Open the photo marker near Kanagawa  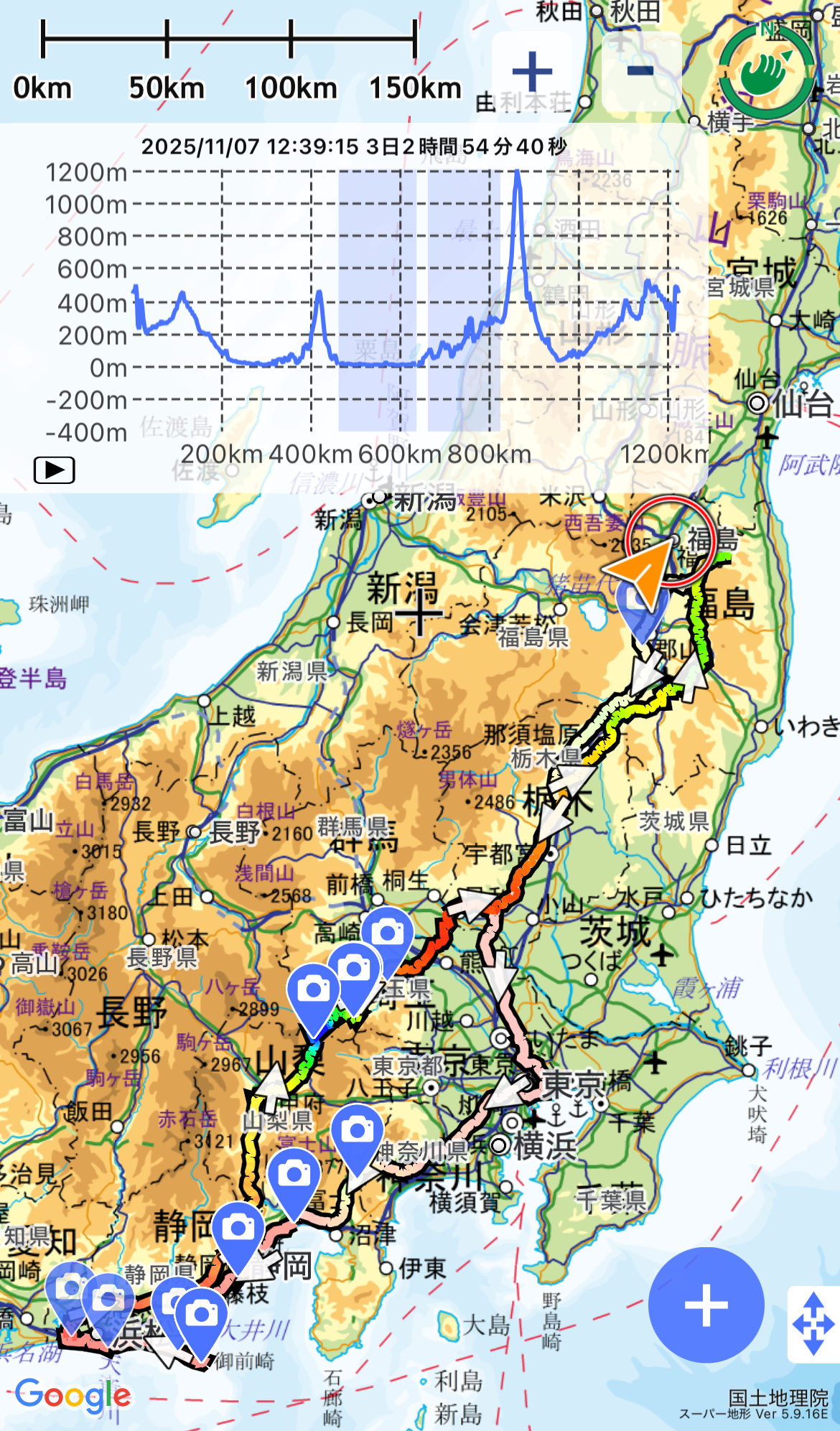coord(357,1132)
